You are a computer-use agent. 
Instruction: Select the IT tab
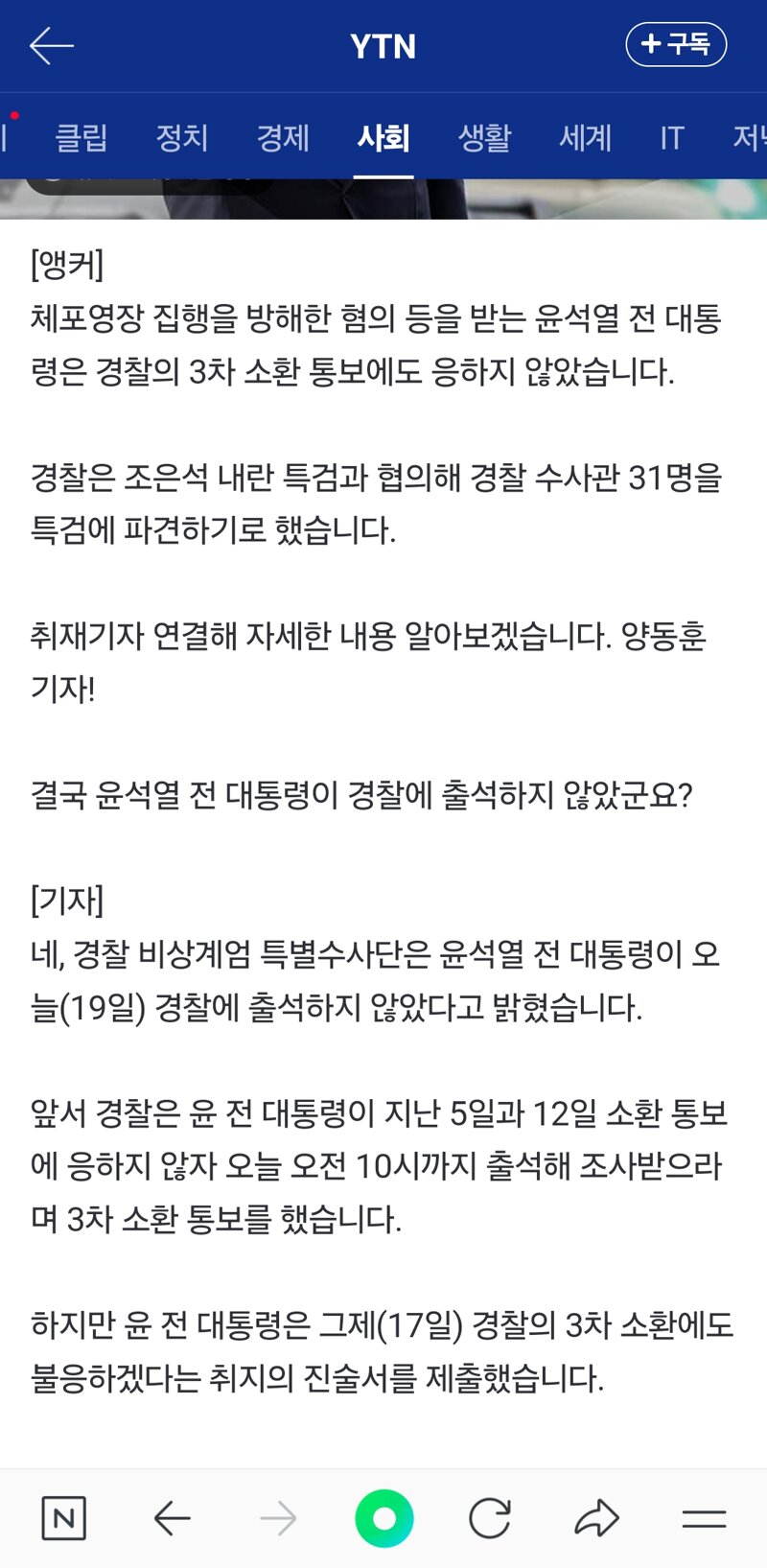[x=672, y=137]
